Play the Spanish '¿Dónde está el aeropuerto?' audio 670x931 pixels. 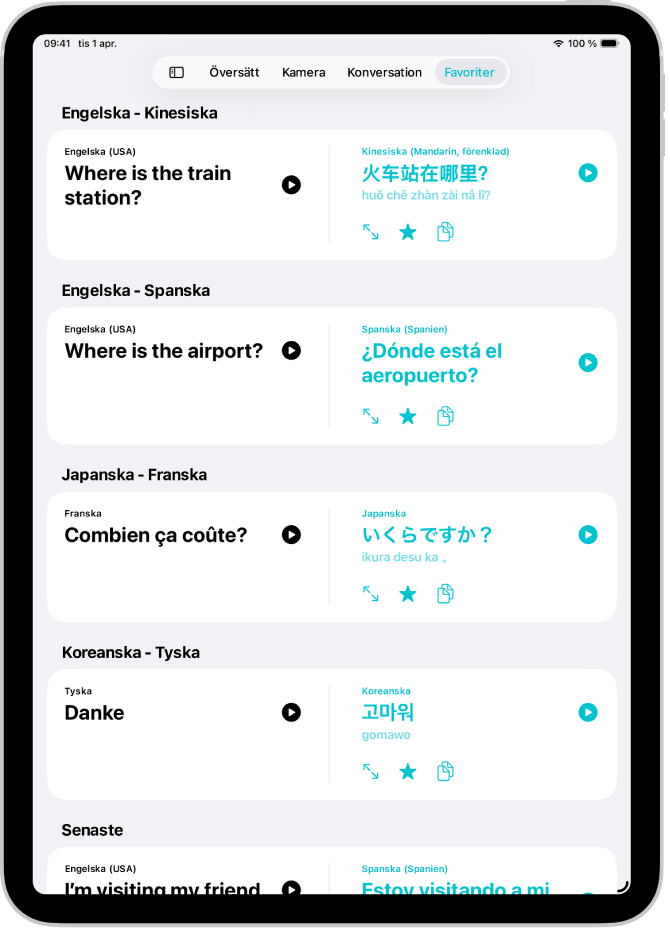588,363
